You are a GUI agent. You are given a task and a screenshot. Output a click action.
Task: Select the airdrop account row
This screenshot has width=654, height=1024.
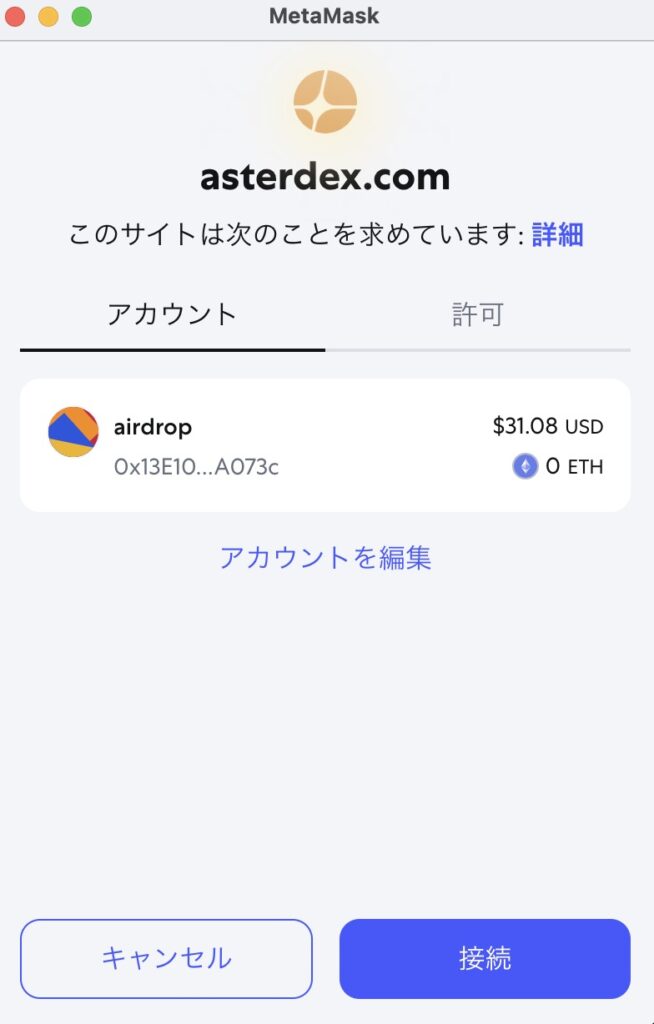[325, 445]
